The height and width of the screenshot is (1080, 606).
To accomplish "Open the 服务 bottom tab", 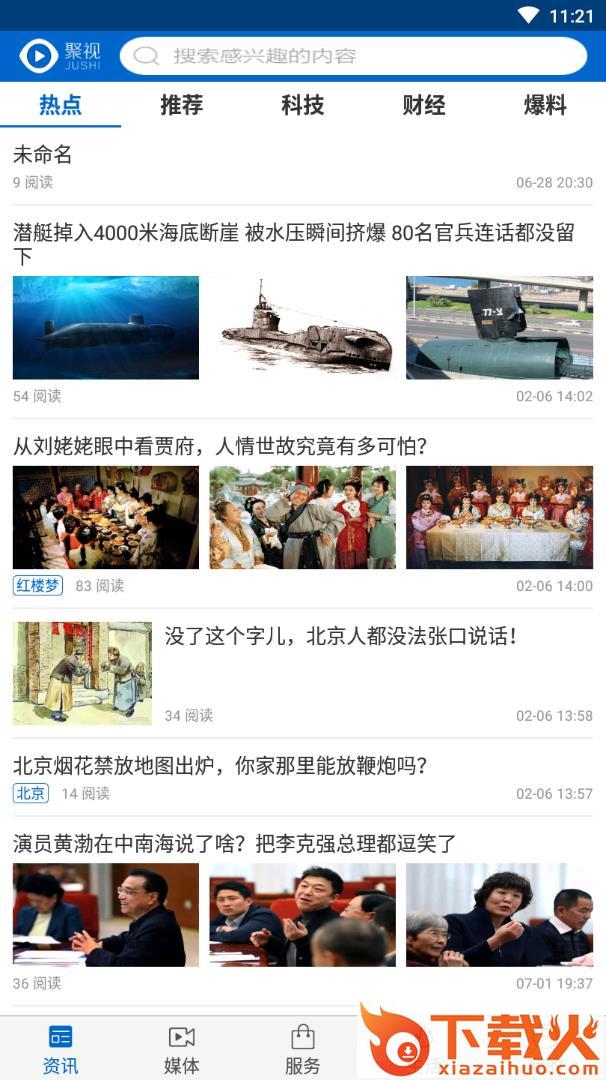I will pos(303,1048).
